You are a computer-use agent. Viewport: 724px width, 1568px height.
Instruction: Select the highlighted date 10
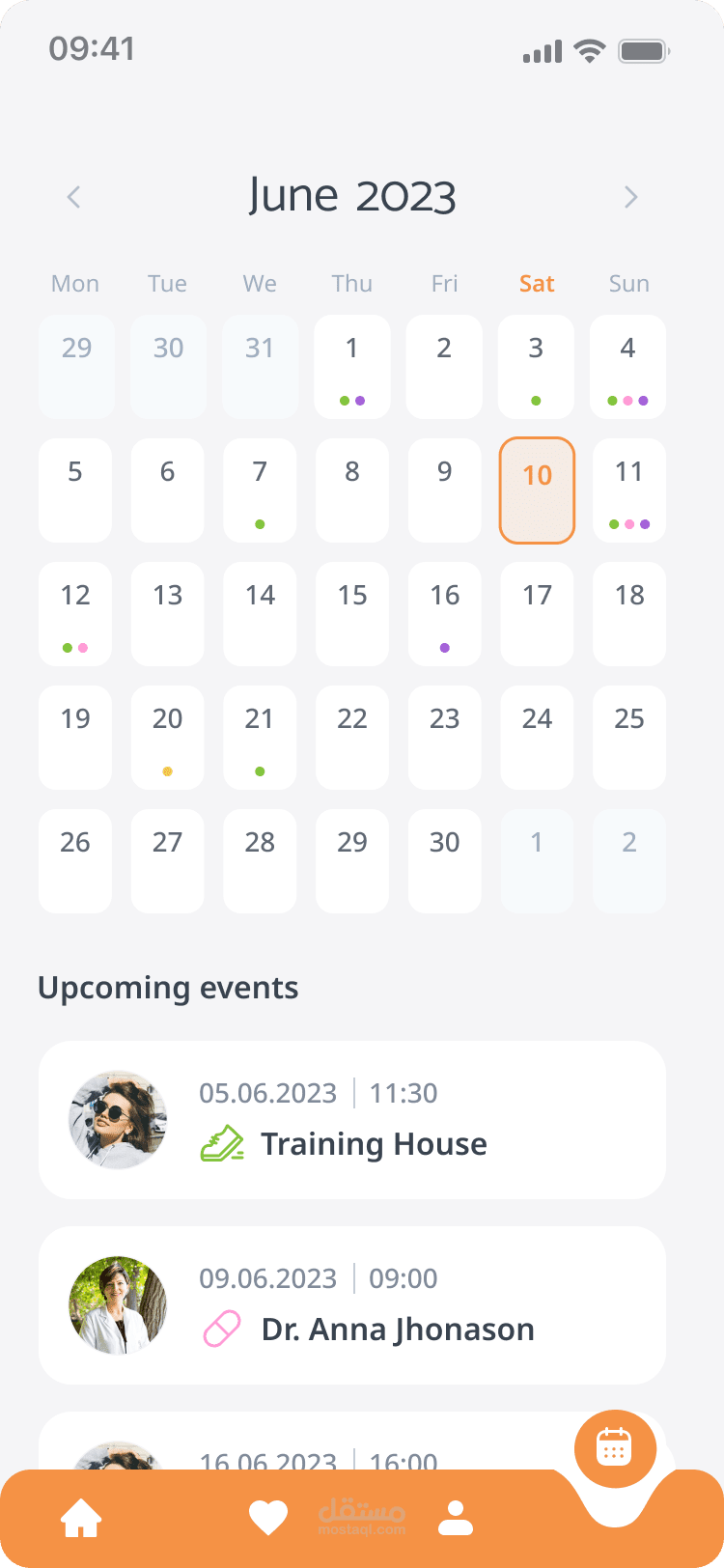tap(537, 490)
